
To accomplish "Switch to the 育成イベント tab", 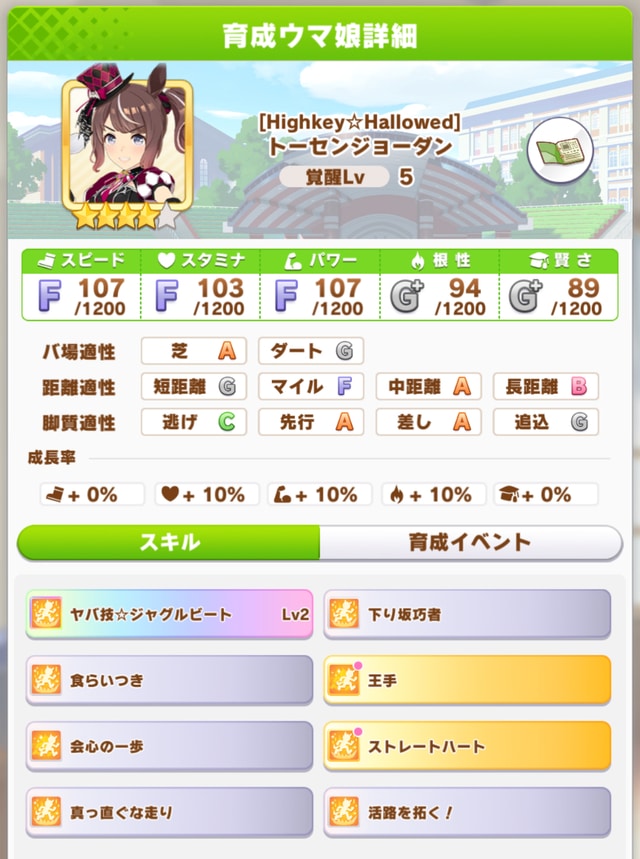I will pyautogui.click(x=469, y=543).
